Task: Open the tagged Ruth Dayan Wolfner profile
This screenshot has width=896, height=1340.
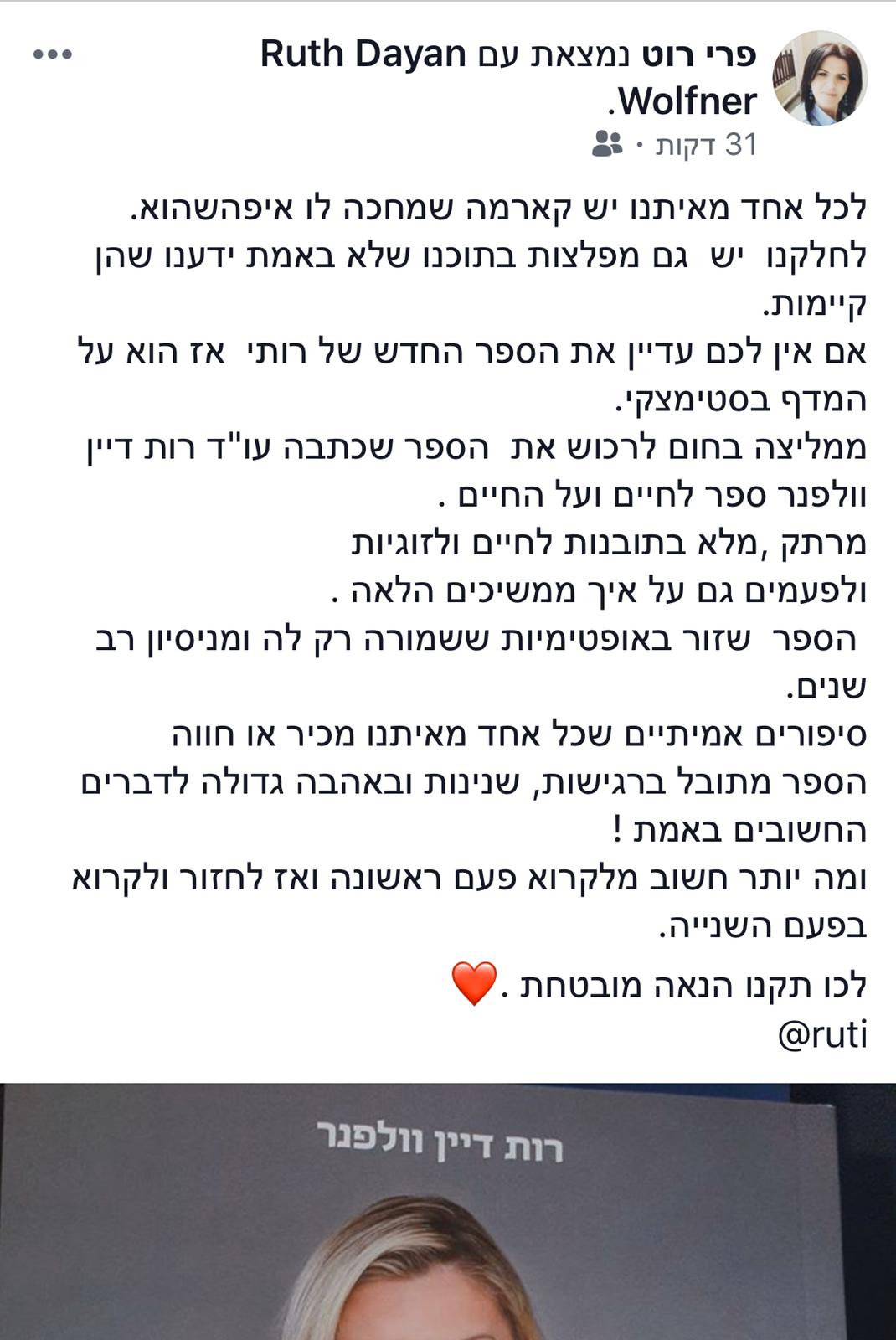Action: pos(363,55)
